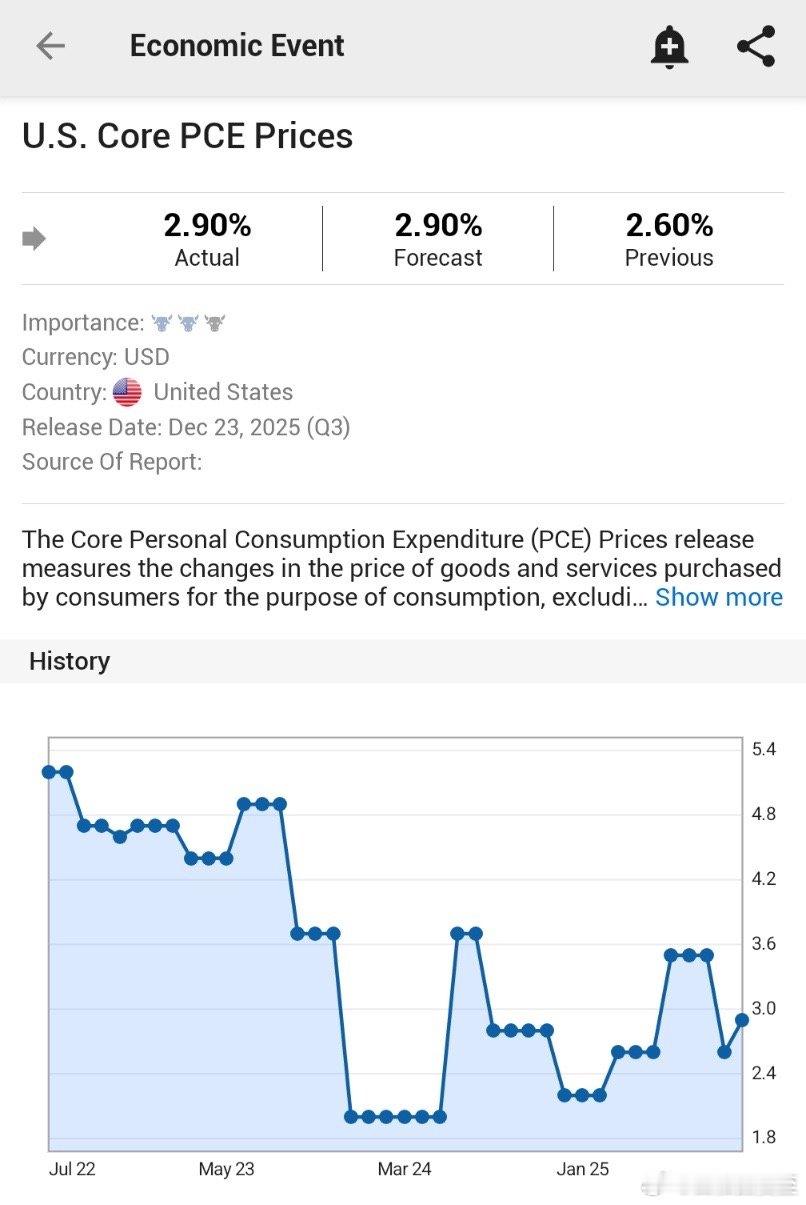Select the Economic Event title bar
This screenshot has height=1205, width=806.
237,46
